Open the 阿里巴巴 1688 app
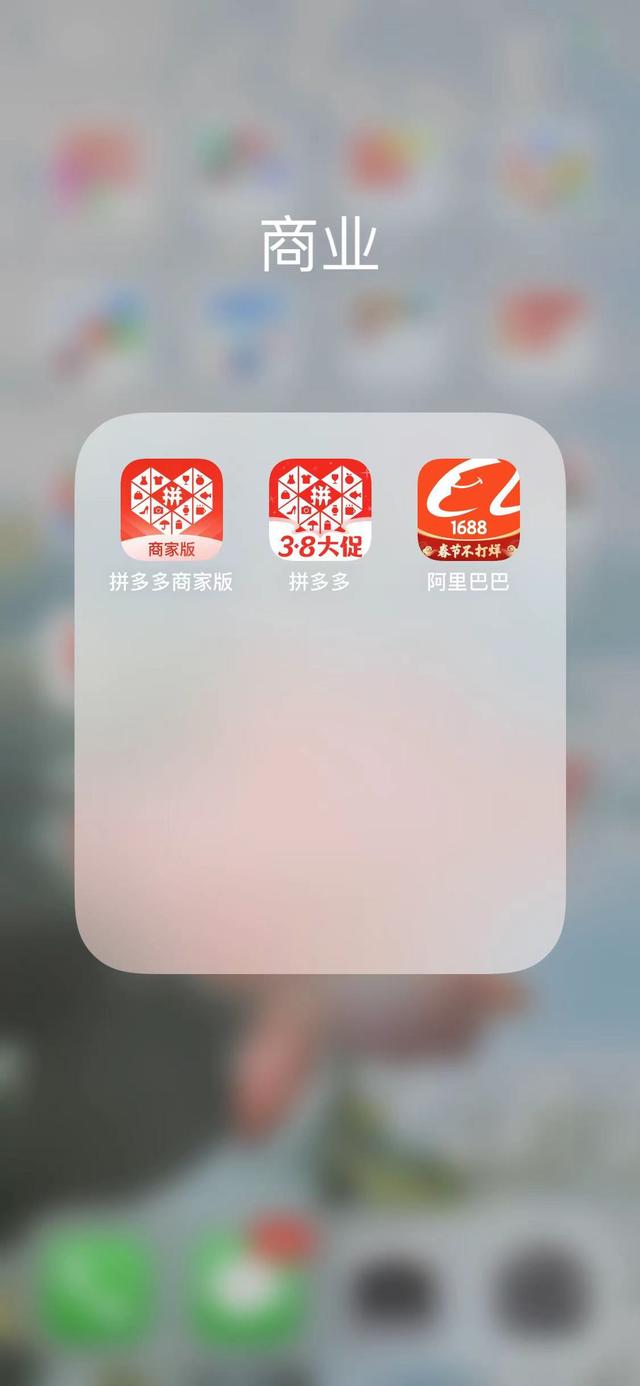 468,509
